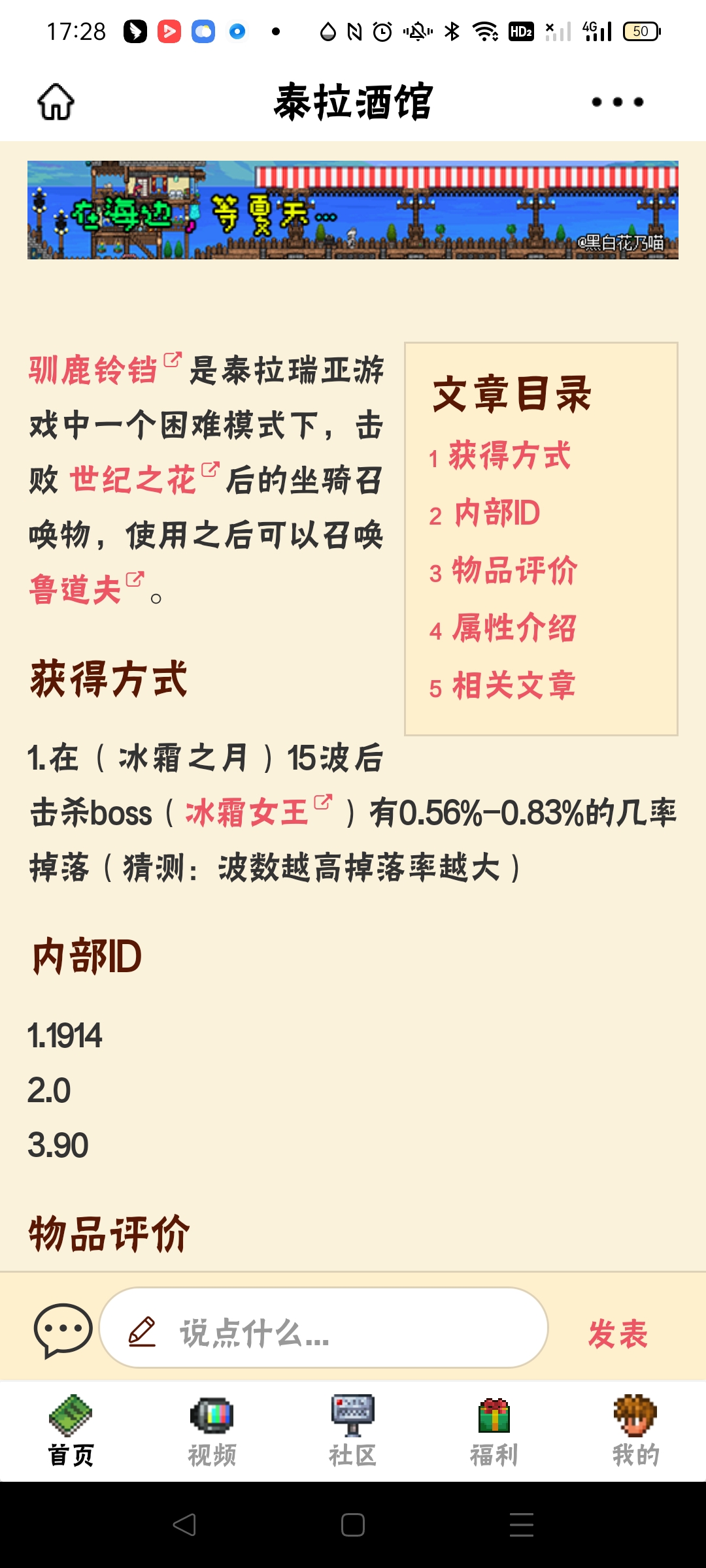The width and height of the screenshot is (706, 1568).
Task: Post comment with 发表 button
Action: click(x=617, y=1333)
